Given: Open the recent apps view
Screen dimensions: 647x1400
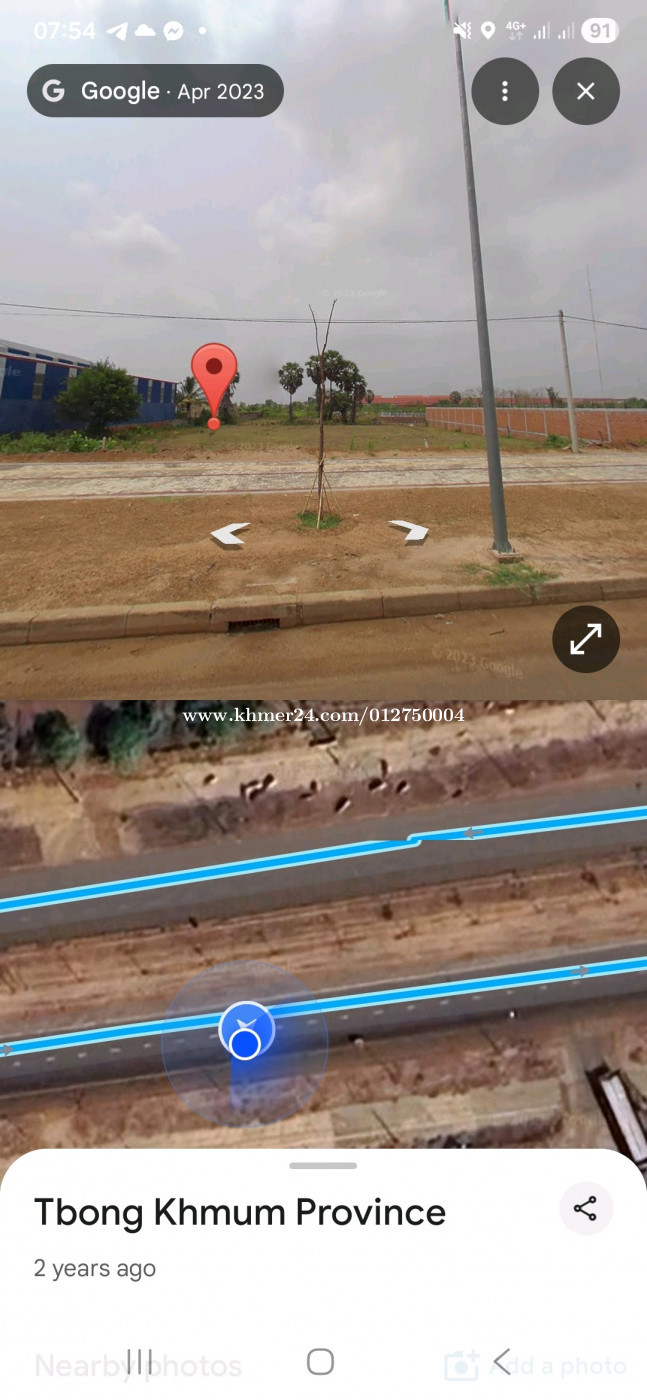Looking at the screenshot, I should [x=140, y=1361].
